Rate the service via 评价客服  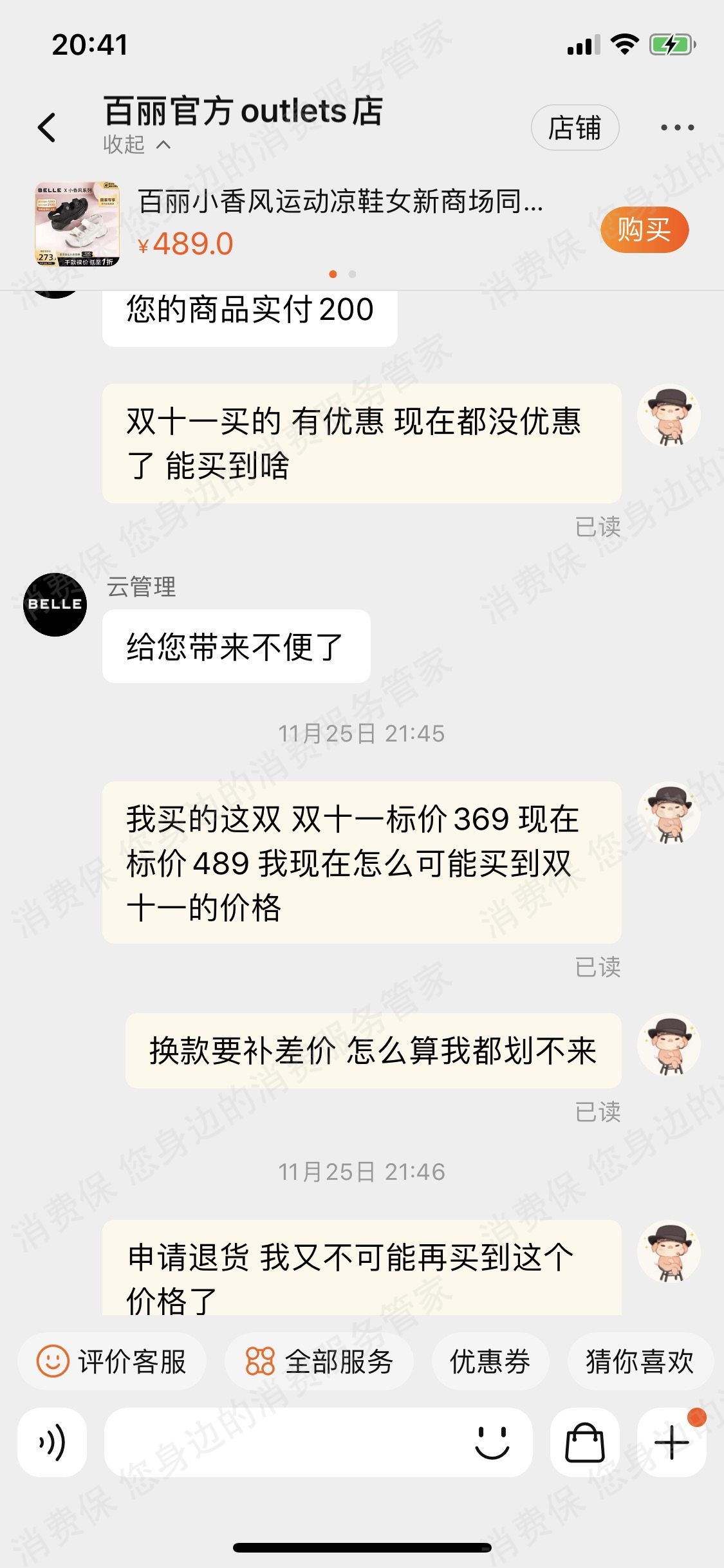(x=112, y=1361)
